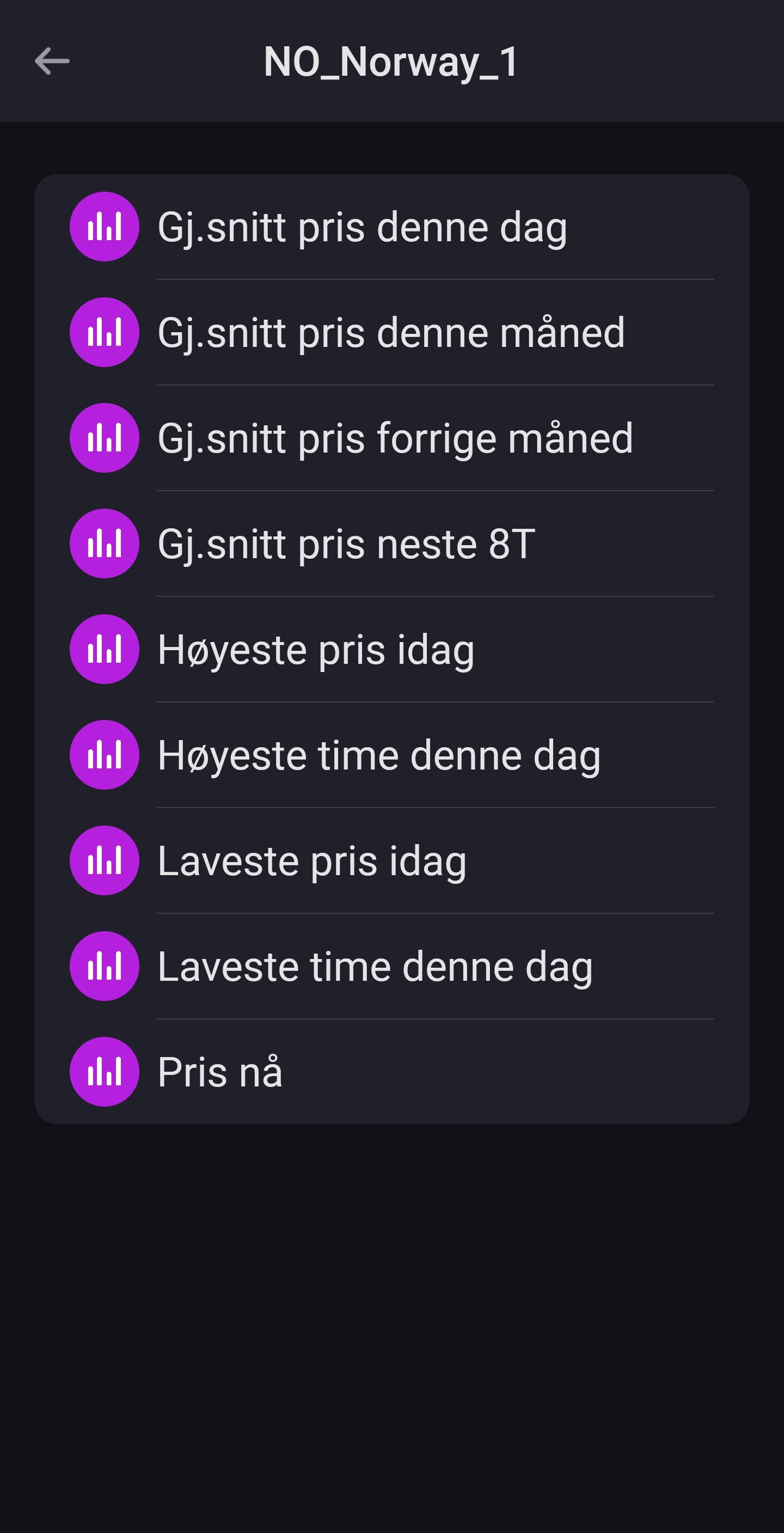Select Gj.snitt pris forrige måned
Screen dimensions: 784x1533
(394, 438)
